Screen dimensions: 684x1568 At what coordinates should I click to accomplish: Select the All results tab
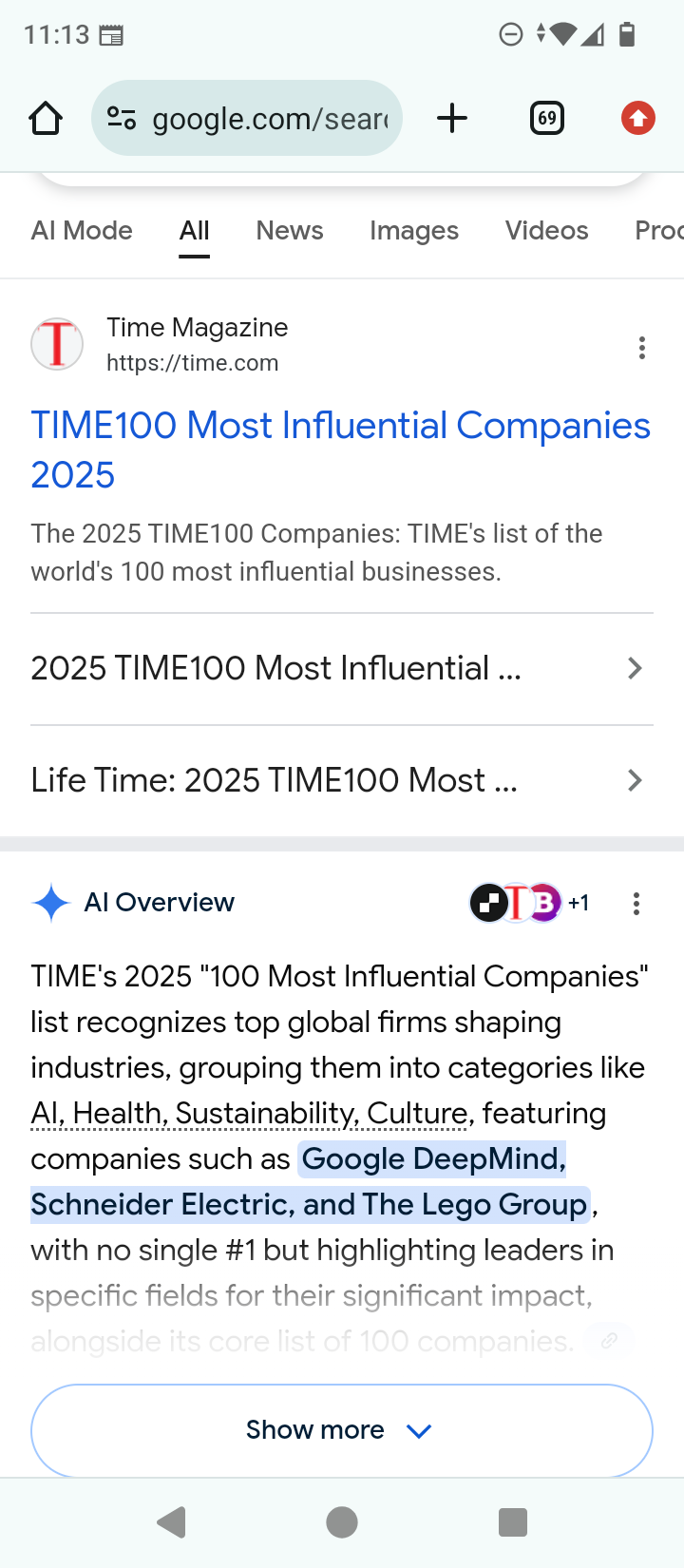[195, 231]
